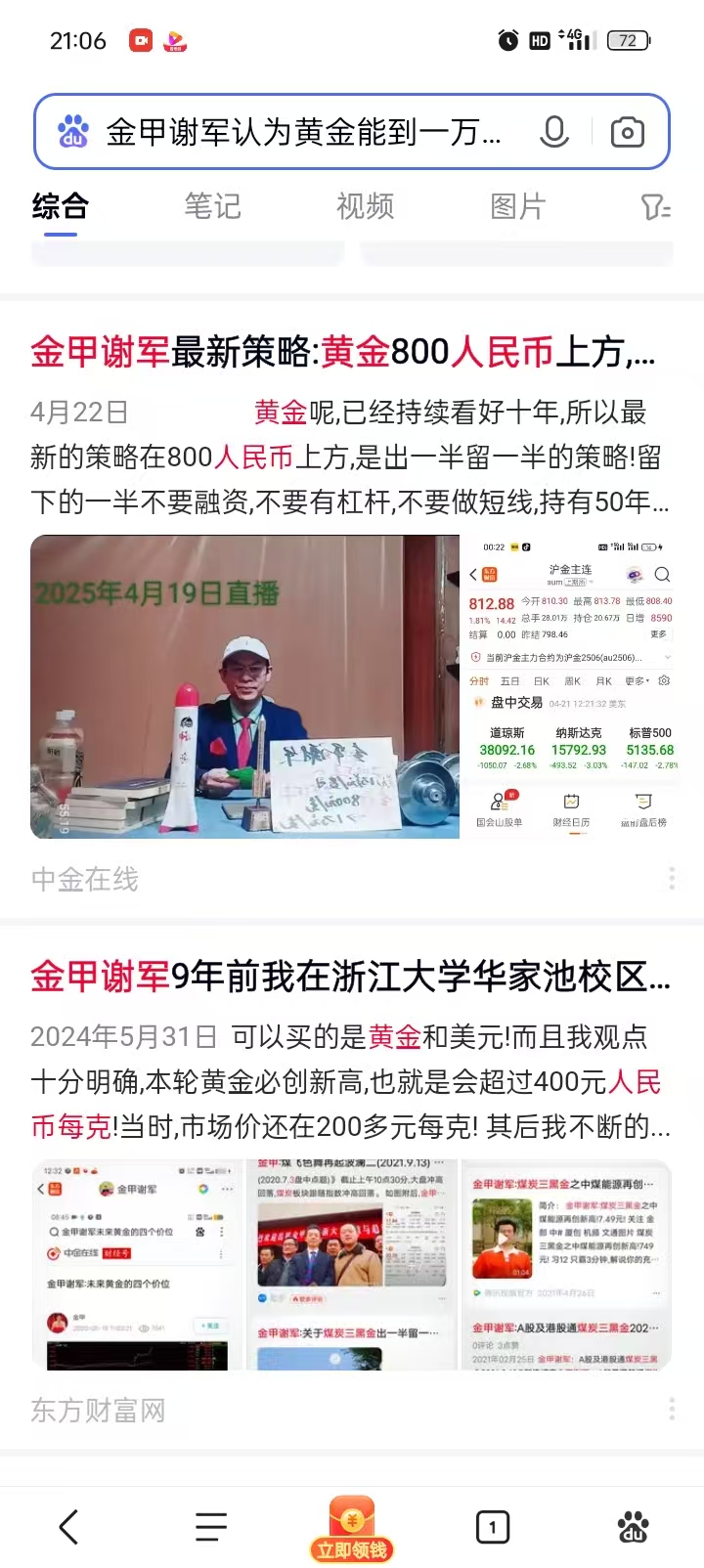Tap the back arrow in bottom navigation

point(68,1525)
